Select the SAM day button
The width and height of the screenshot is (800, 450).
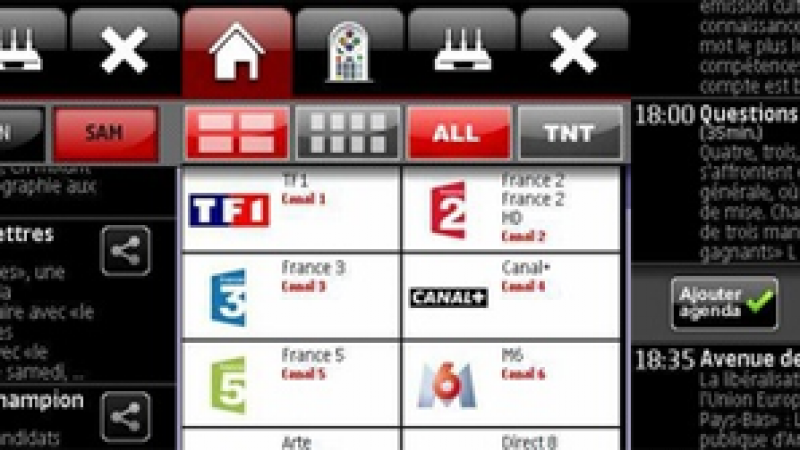105,133
